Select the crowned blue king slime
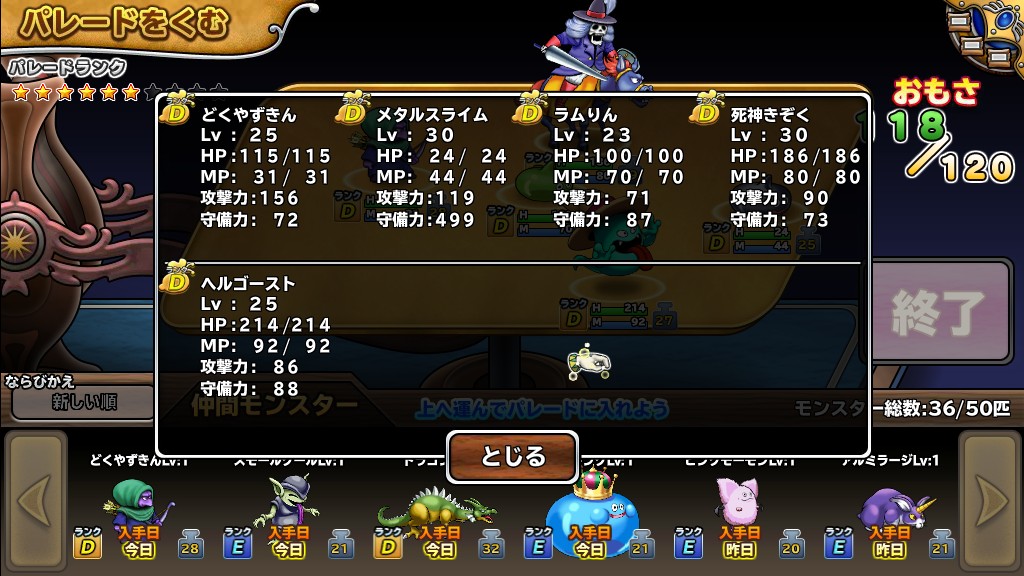The width and height of the screenshot is (1024, 576). (x=590, y=500)
